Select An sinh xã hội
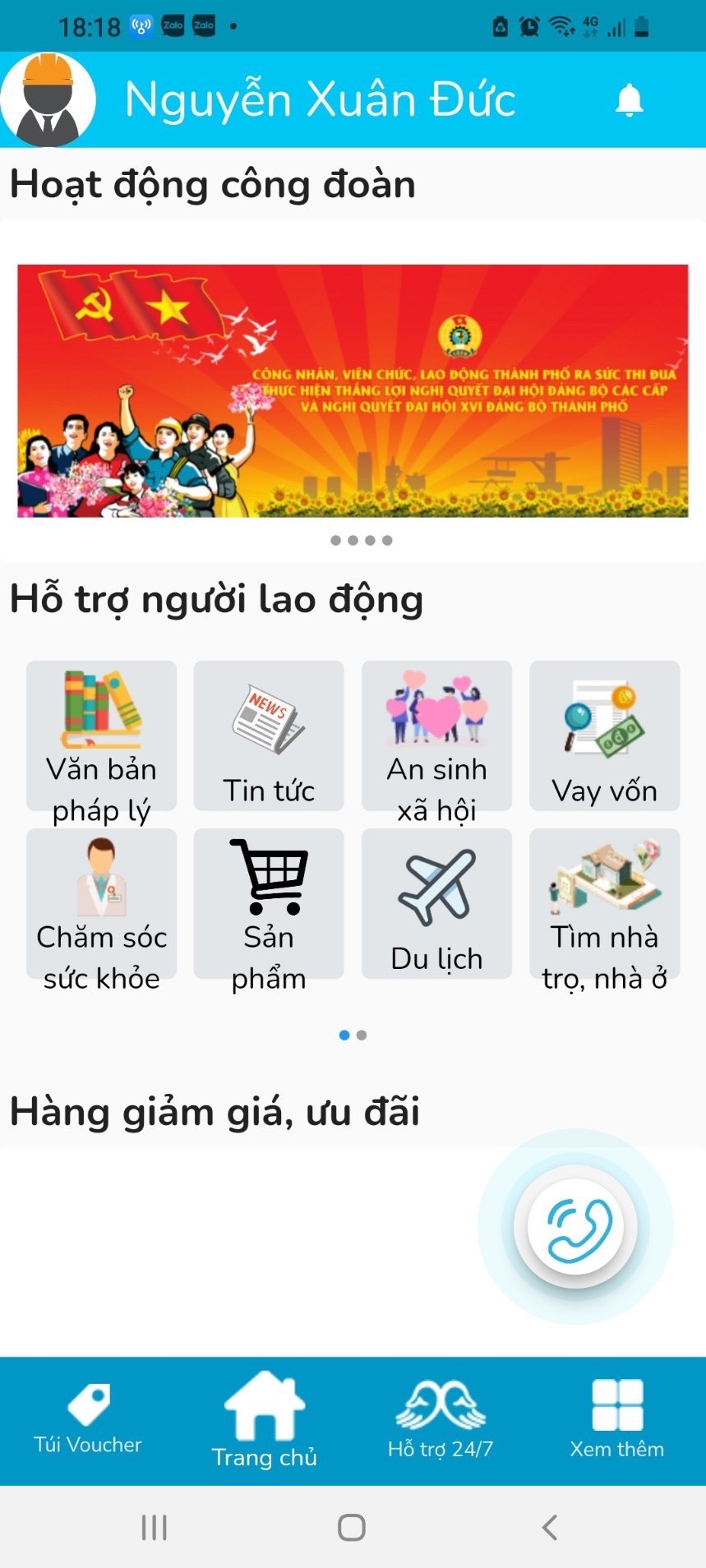 [436, 737]
